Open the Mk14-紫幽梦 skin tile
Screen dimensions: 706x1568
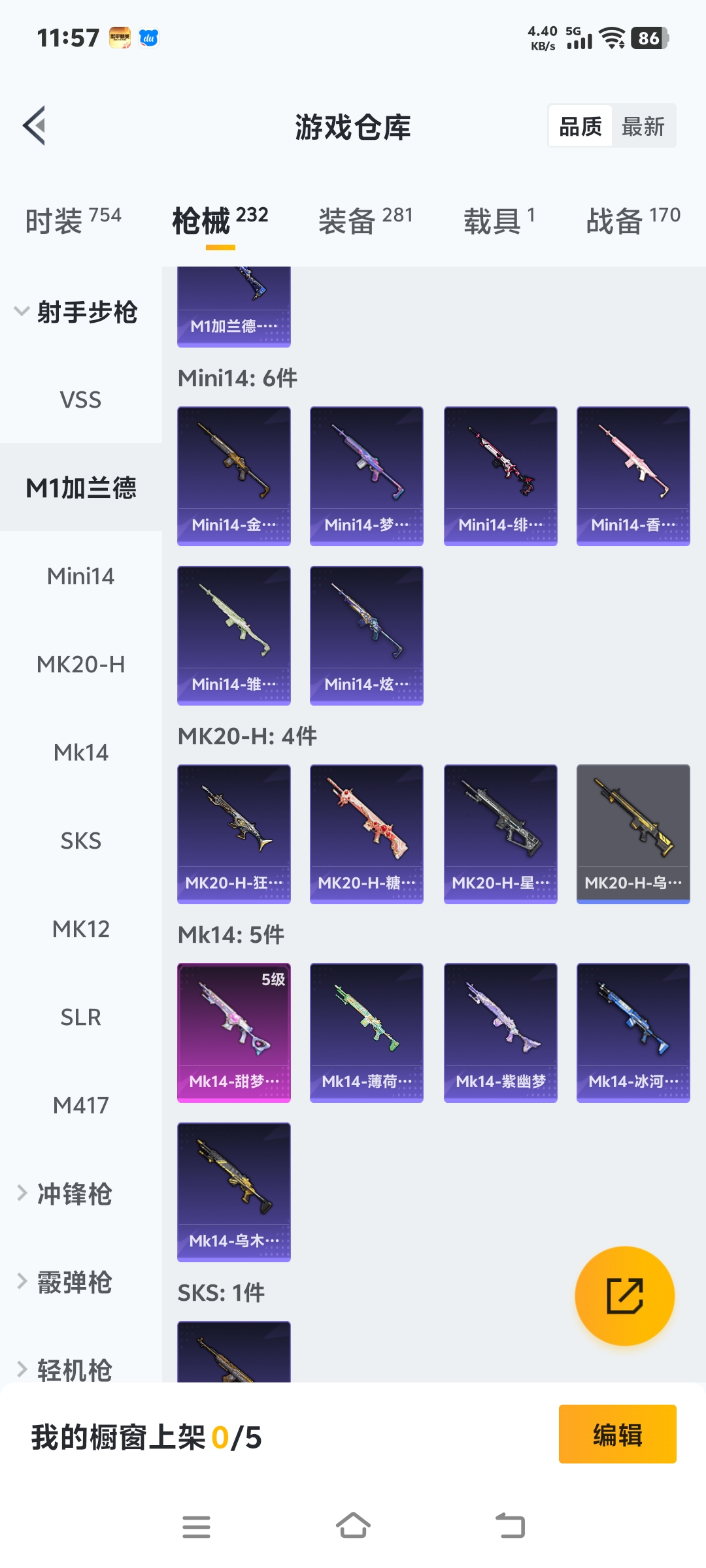point(501,1032)
